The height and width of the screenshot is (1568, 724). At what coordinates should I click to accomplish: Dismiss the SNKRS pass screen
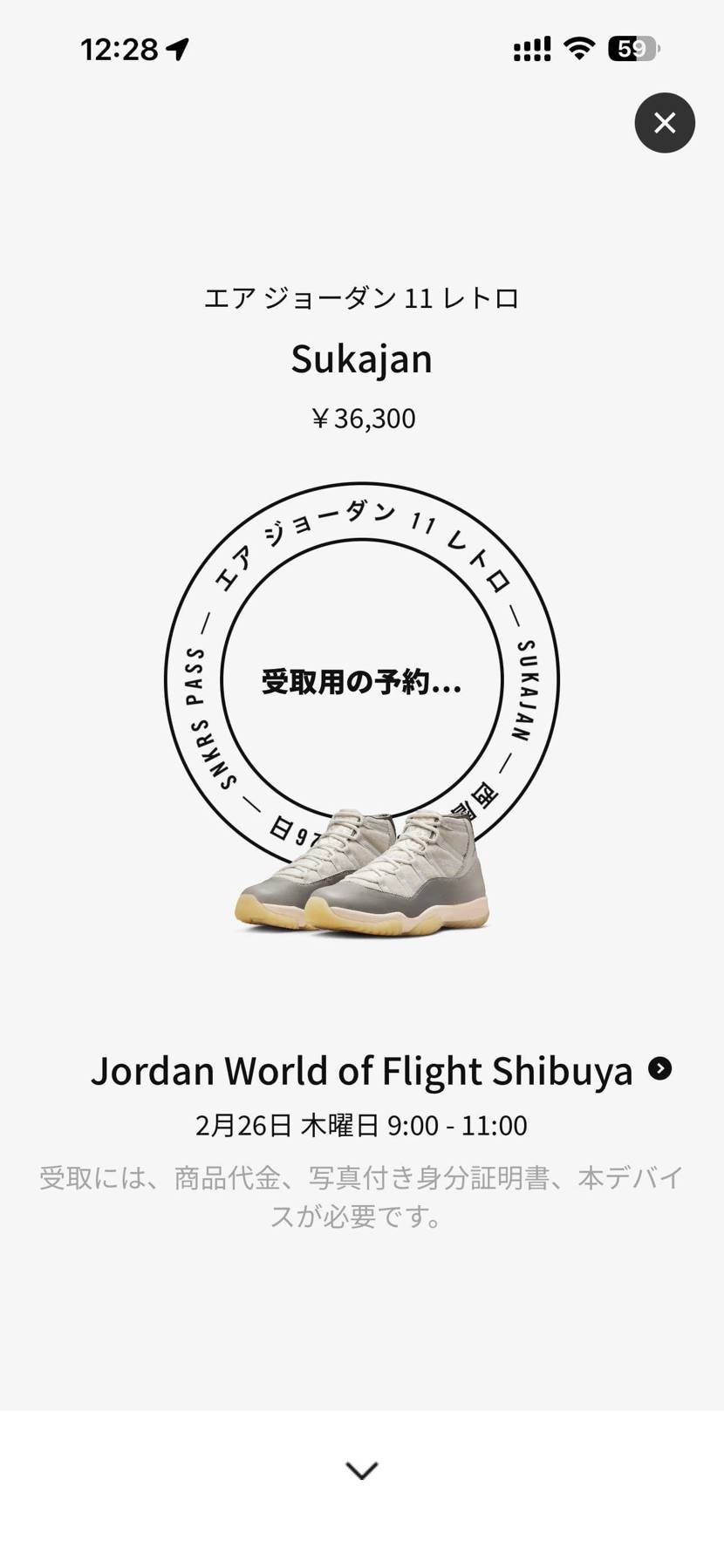[x=665, y=123]
